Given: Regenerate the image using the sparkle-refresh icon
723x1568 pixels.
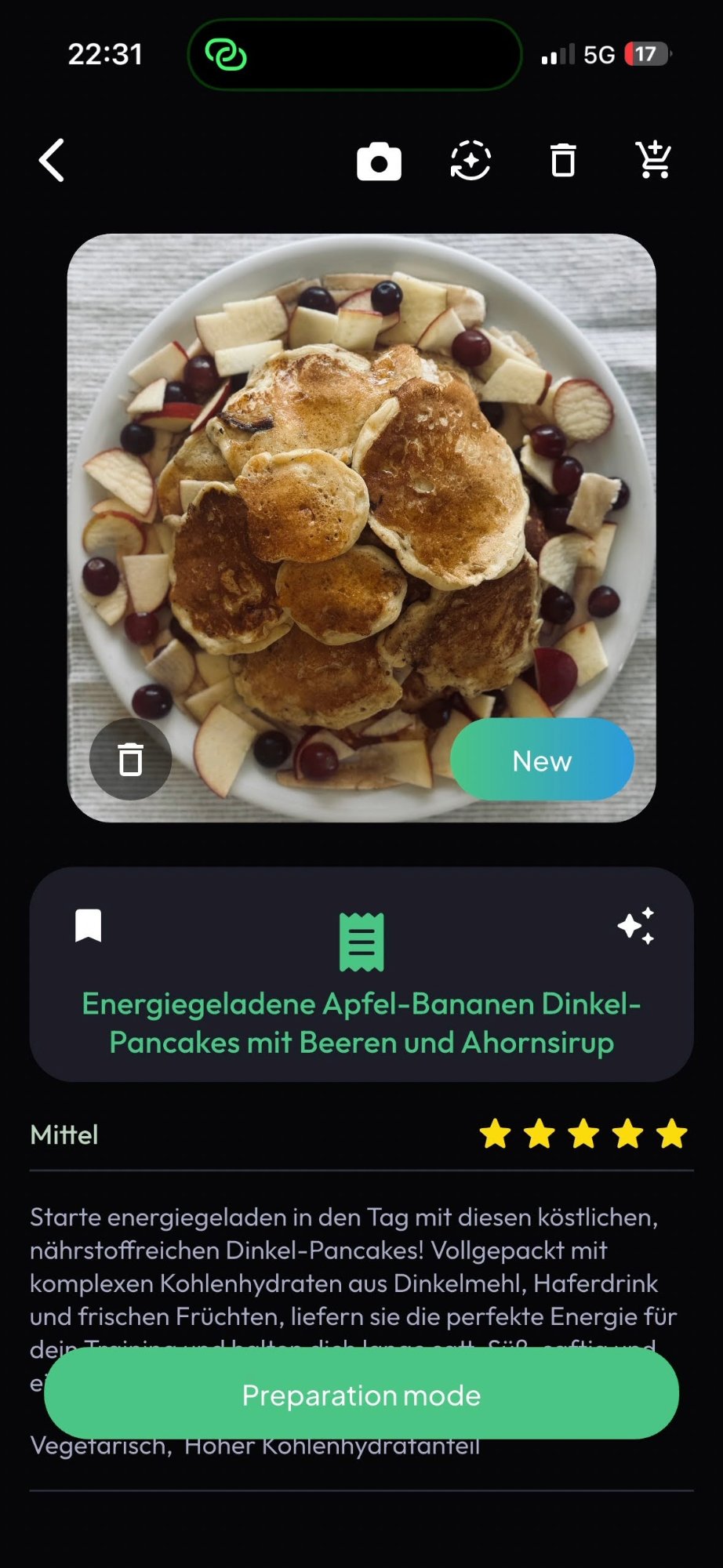Looking at the screenshot, I should (x=470, y=160).
